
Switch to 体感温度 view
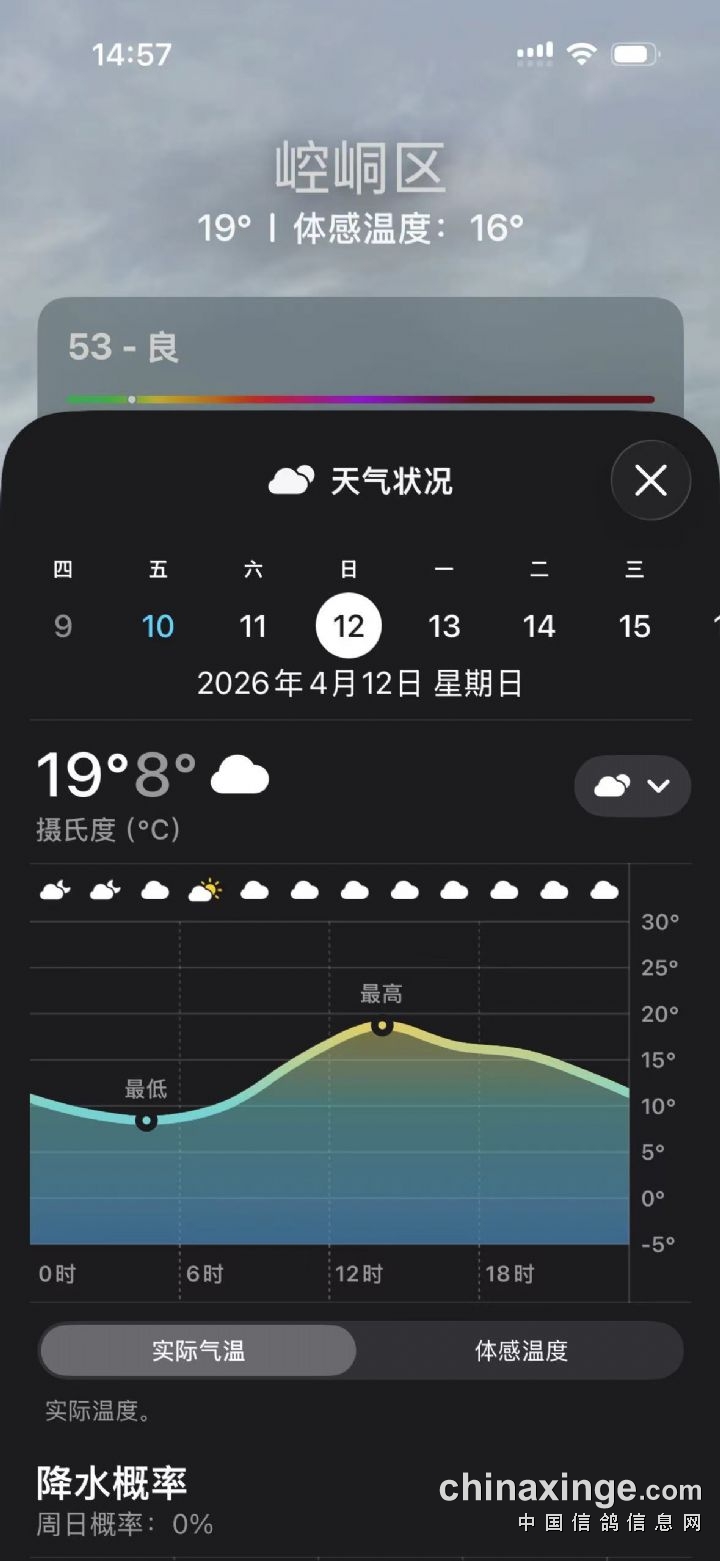tap(521, 1351)
